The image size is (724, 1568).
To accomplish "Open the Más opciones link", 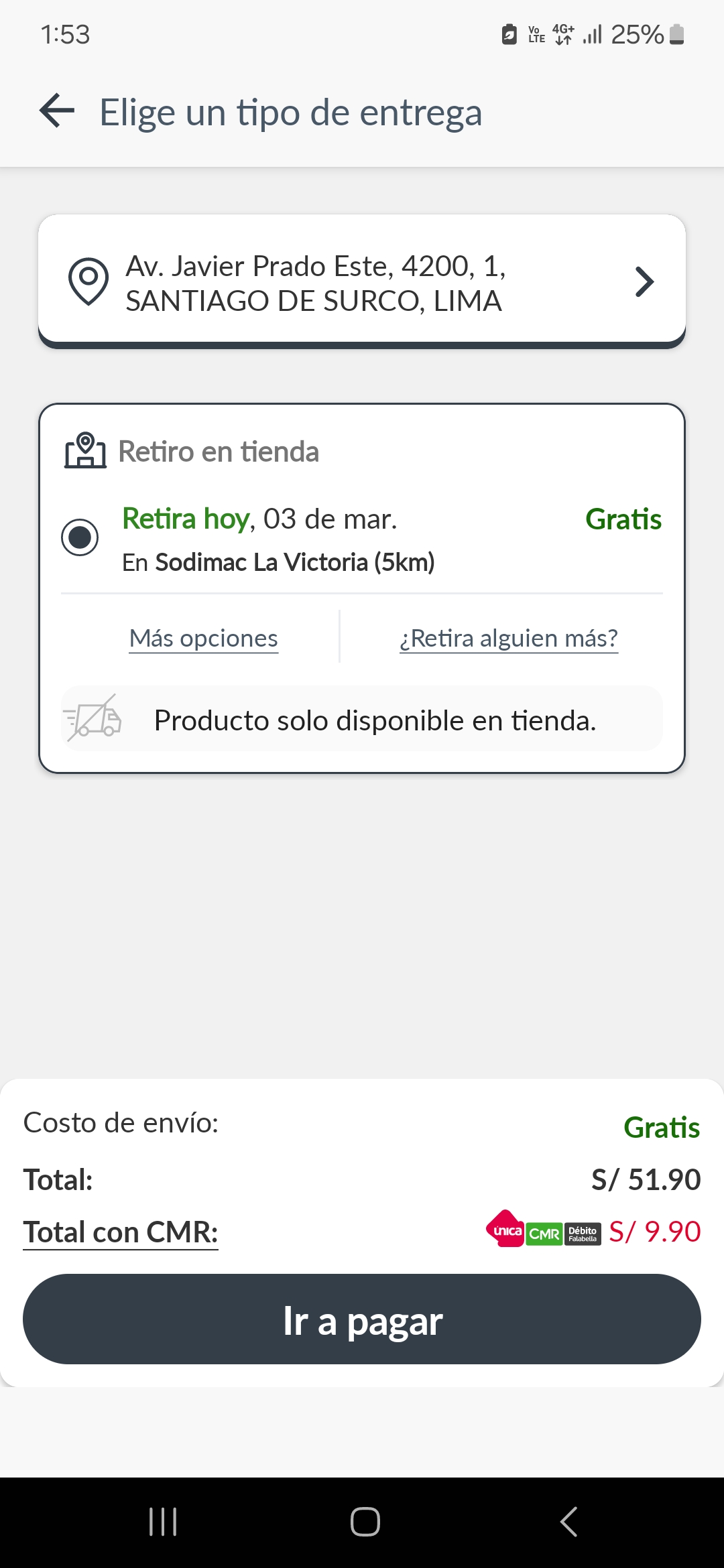I will point(204,638).
